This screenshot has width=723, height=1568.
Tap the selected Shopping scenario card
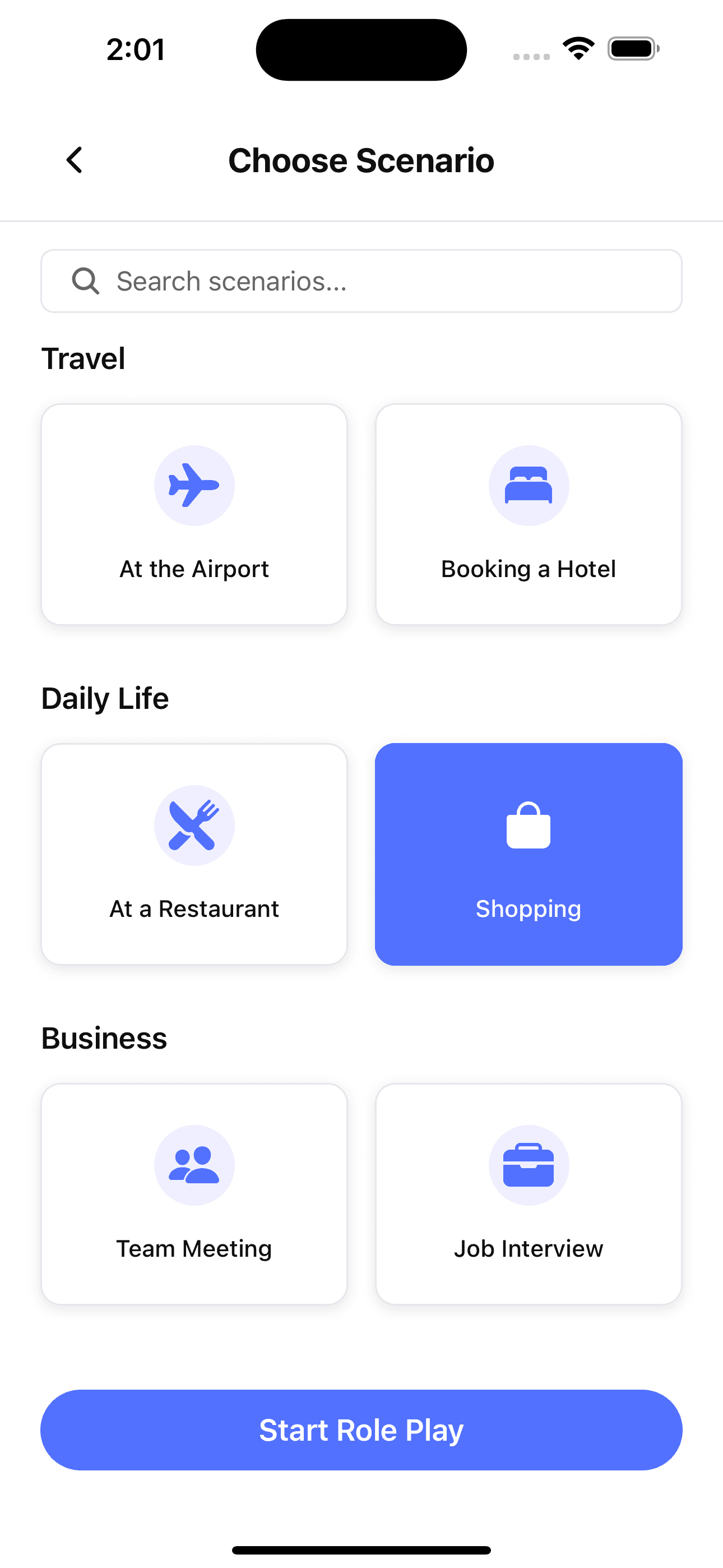click(529, 854)
